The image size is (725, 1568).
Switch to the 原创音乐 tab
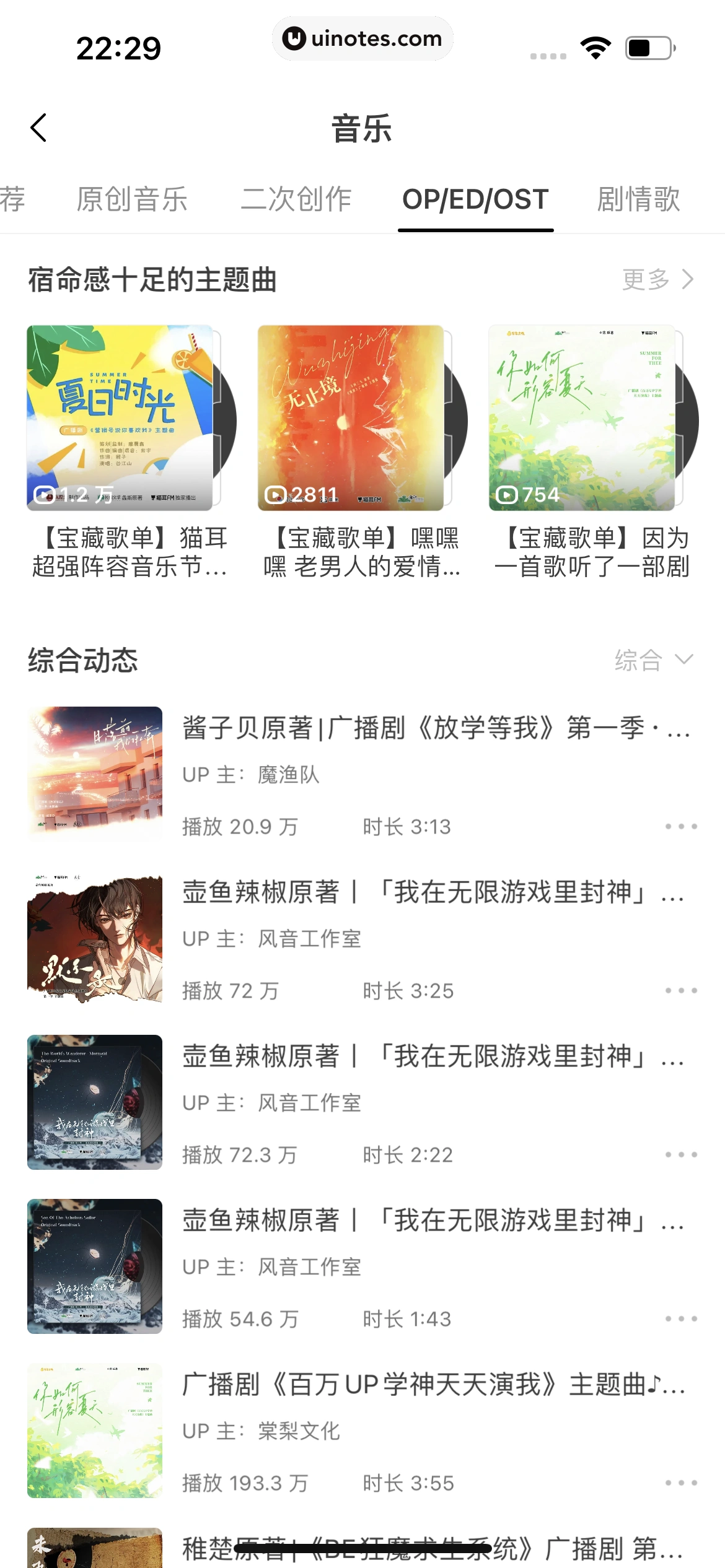click(x=132, y=199)
